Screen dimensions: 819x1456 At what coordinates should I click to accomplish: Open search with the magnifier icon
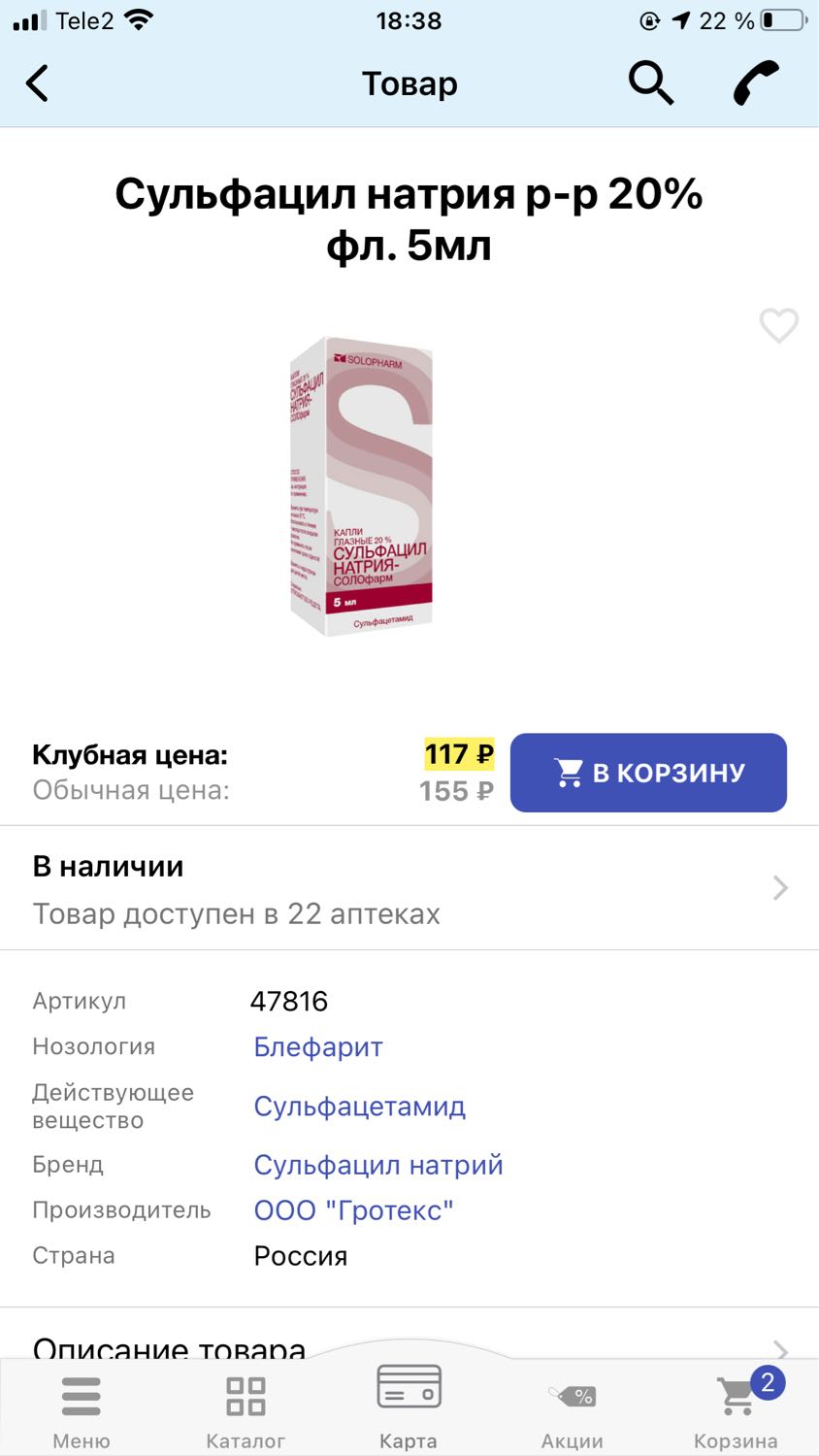(650, 83)
